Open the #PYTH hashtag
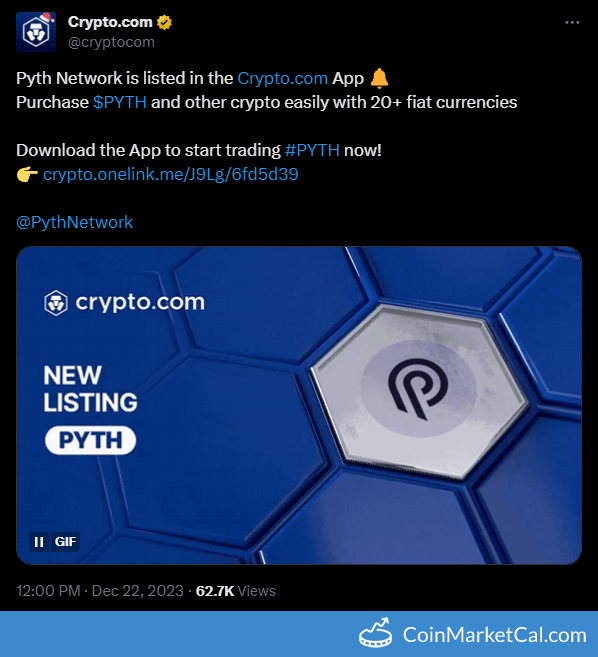 pos(312,150)
